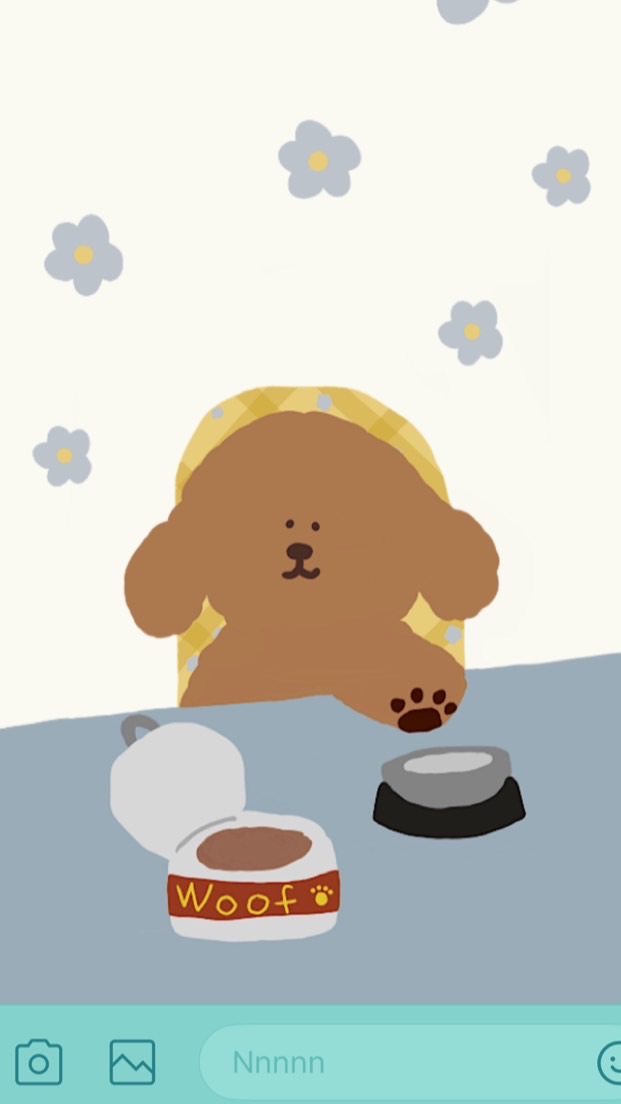
Task: Open the photo gallery picker
Action: (132, 1062)
